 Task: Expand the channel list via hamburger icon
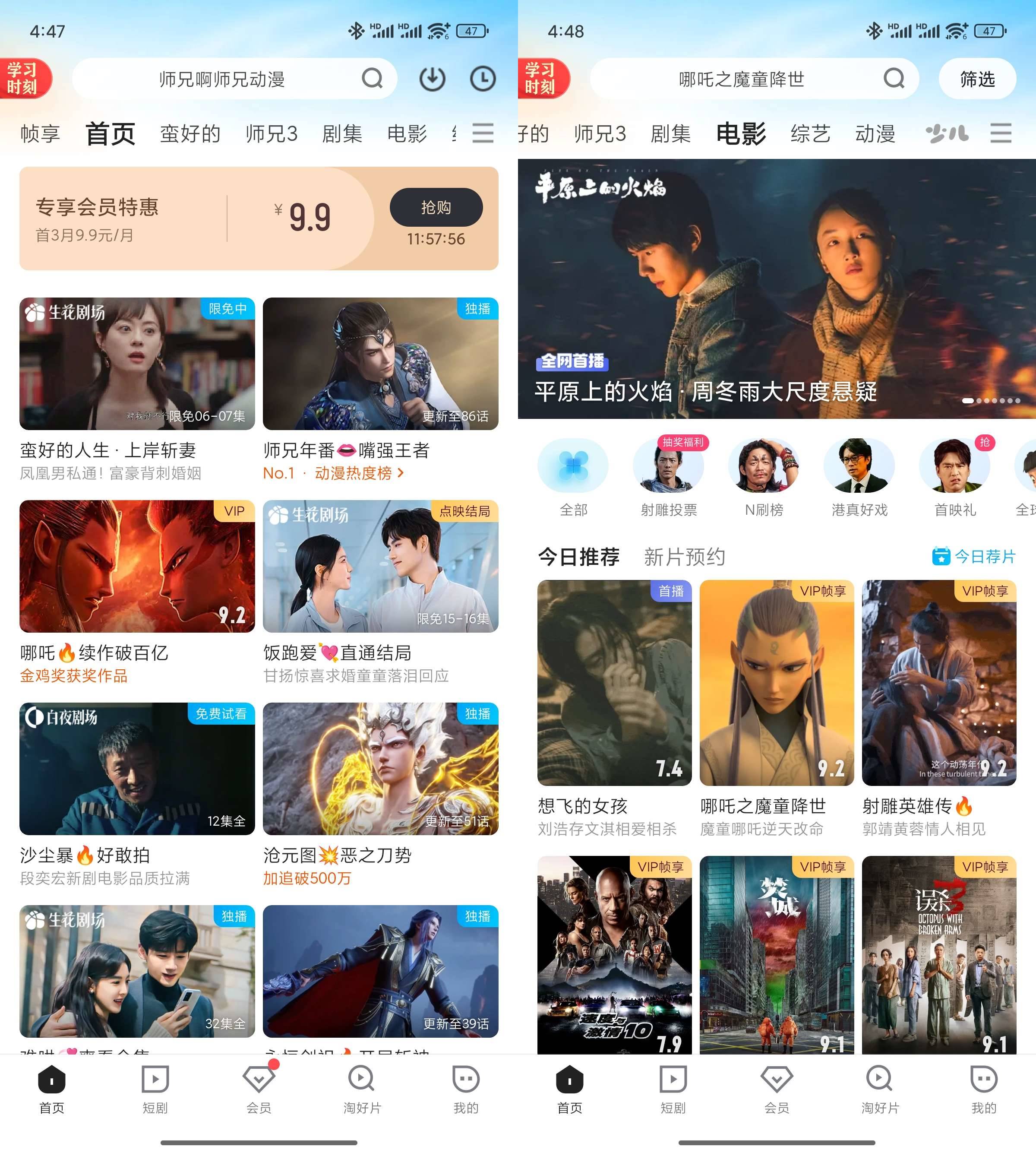(x=483, y=133)
